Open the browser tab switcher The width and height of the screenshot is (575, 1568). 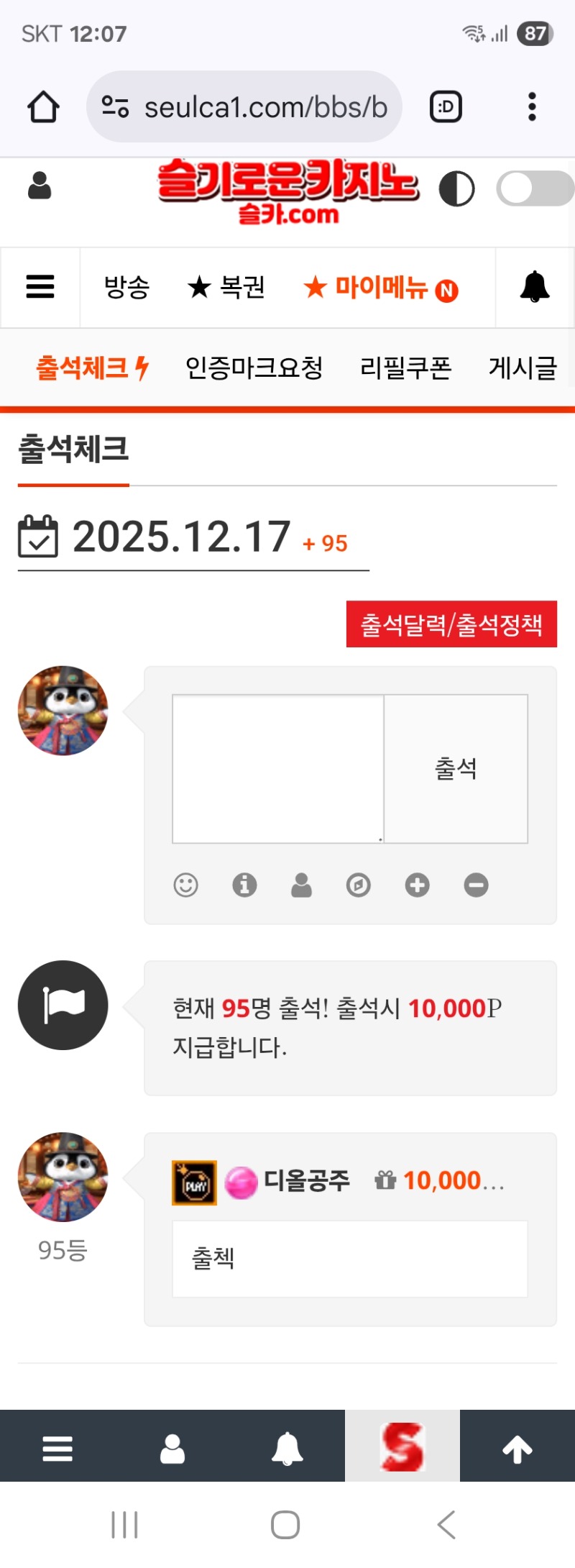pos(446,107)
